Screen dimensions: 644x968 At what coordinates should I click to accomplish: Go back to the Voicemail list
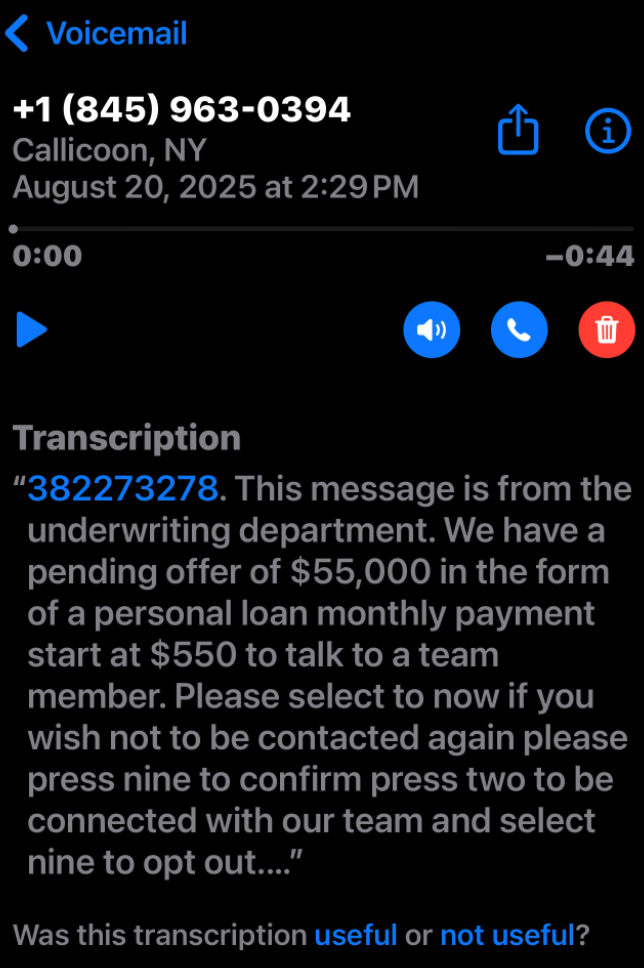[x=96, y=33]
